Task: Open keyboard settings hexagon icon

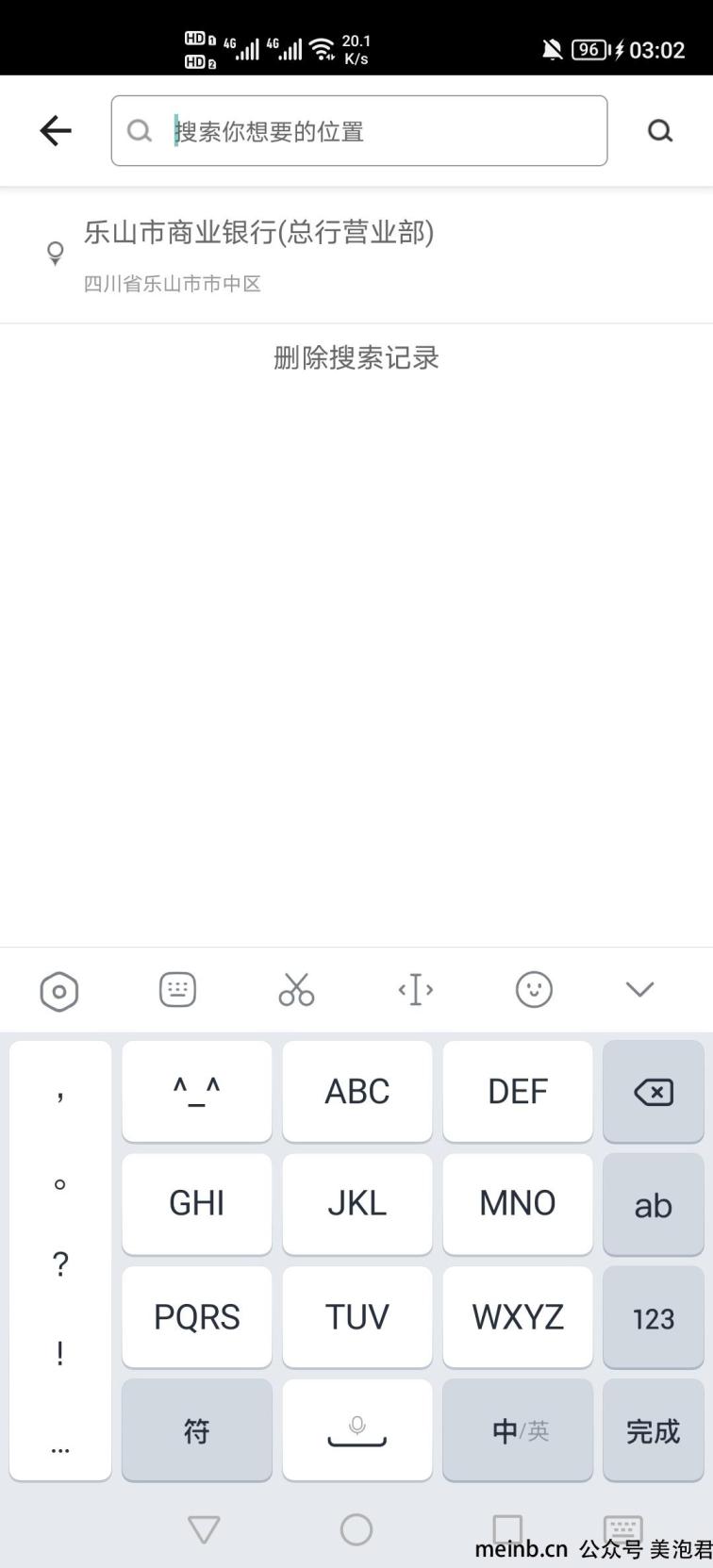Action: click(x=59, y=991)
